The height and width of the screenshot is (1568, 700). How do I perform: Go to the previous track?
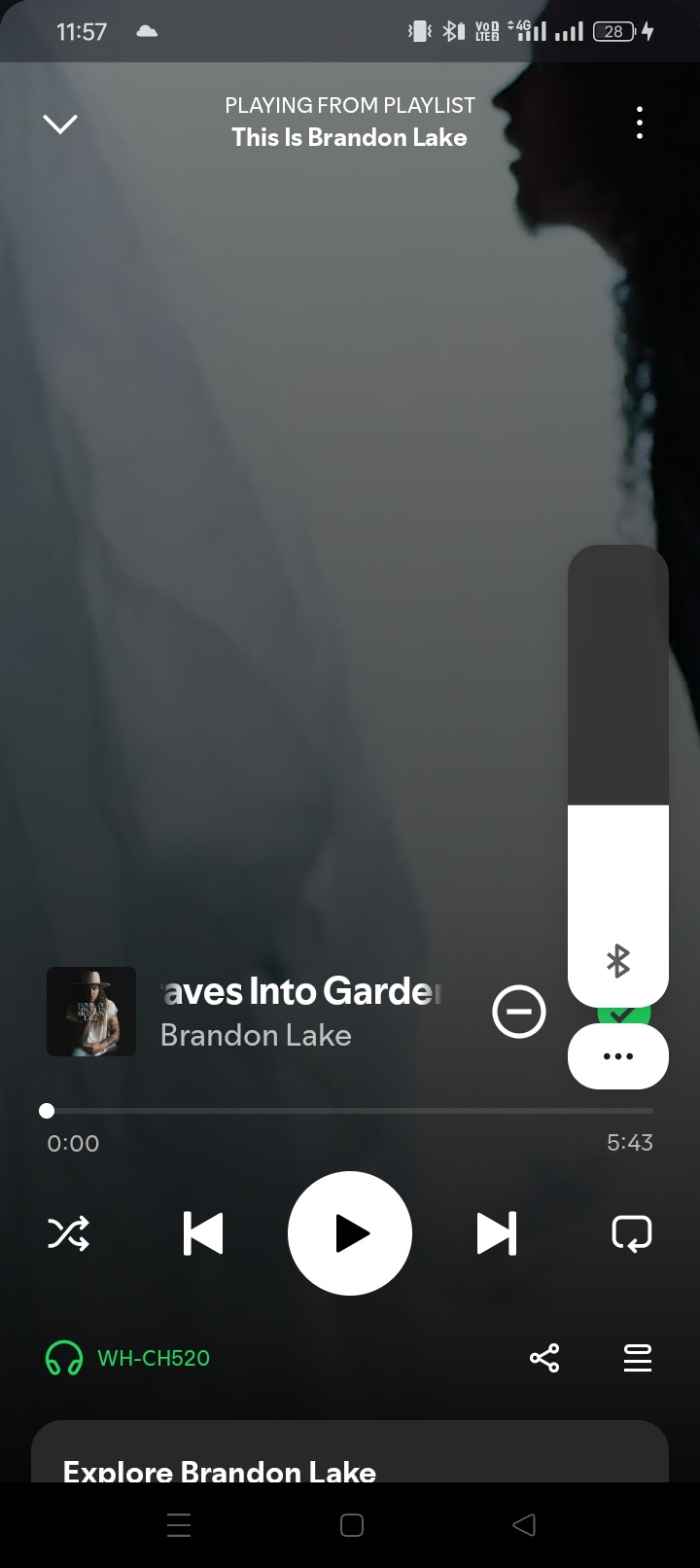click(x=203, y=1233)
